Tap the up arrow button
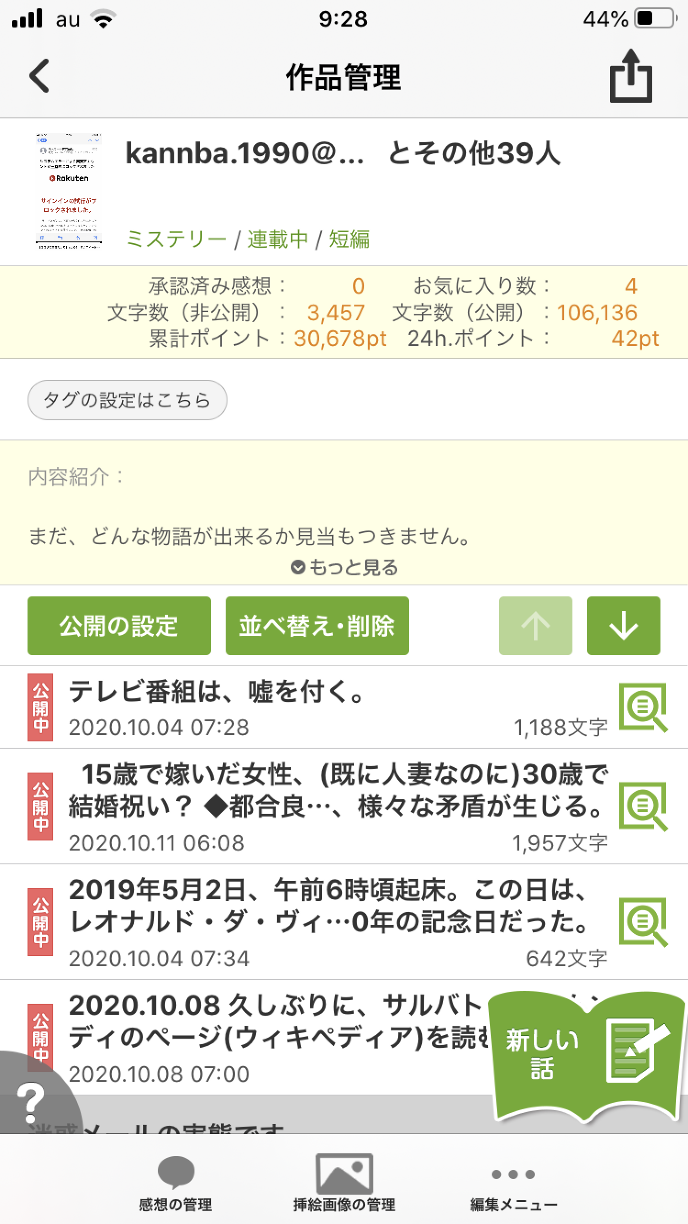This screenshot has height=1224, width=688. click(536, 626)
